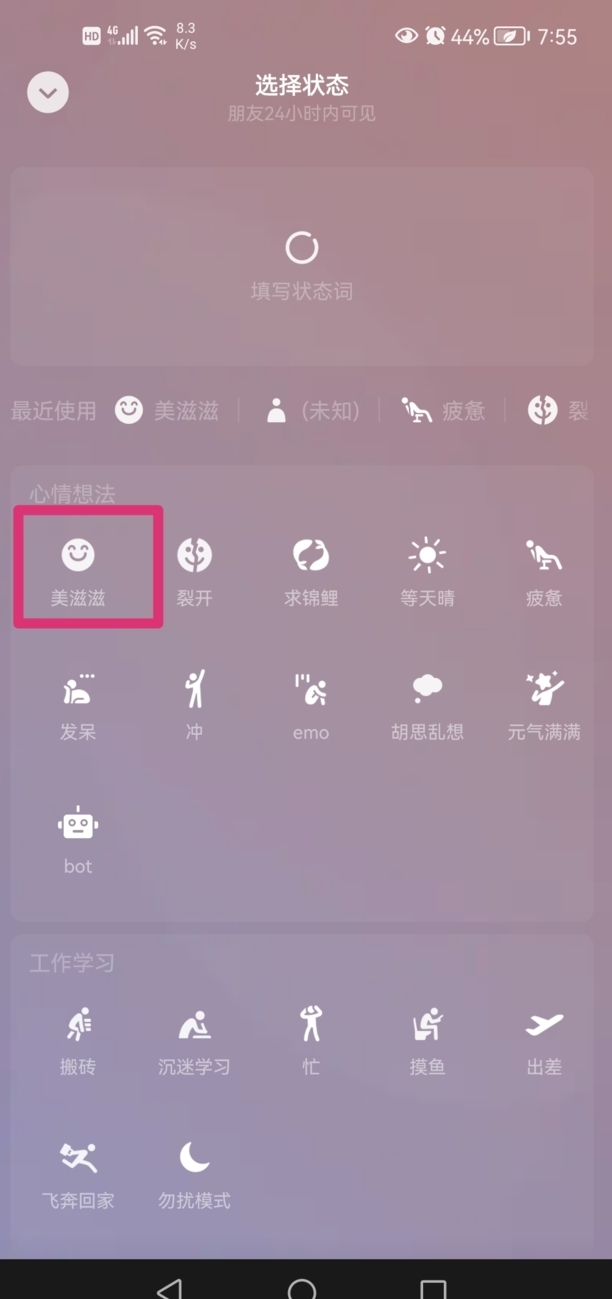
Task: Select the 裂开 mood status
Action: pos(194,570)
